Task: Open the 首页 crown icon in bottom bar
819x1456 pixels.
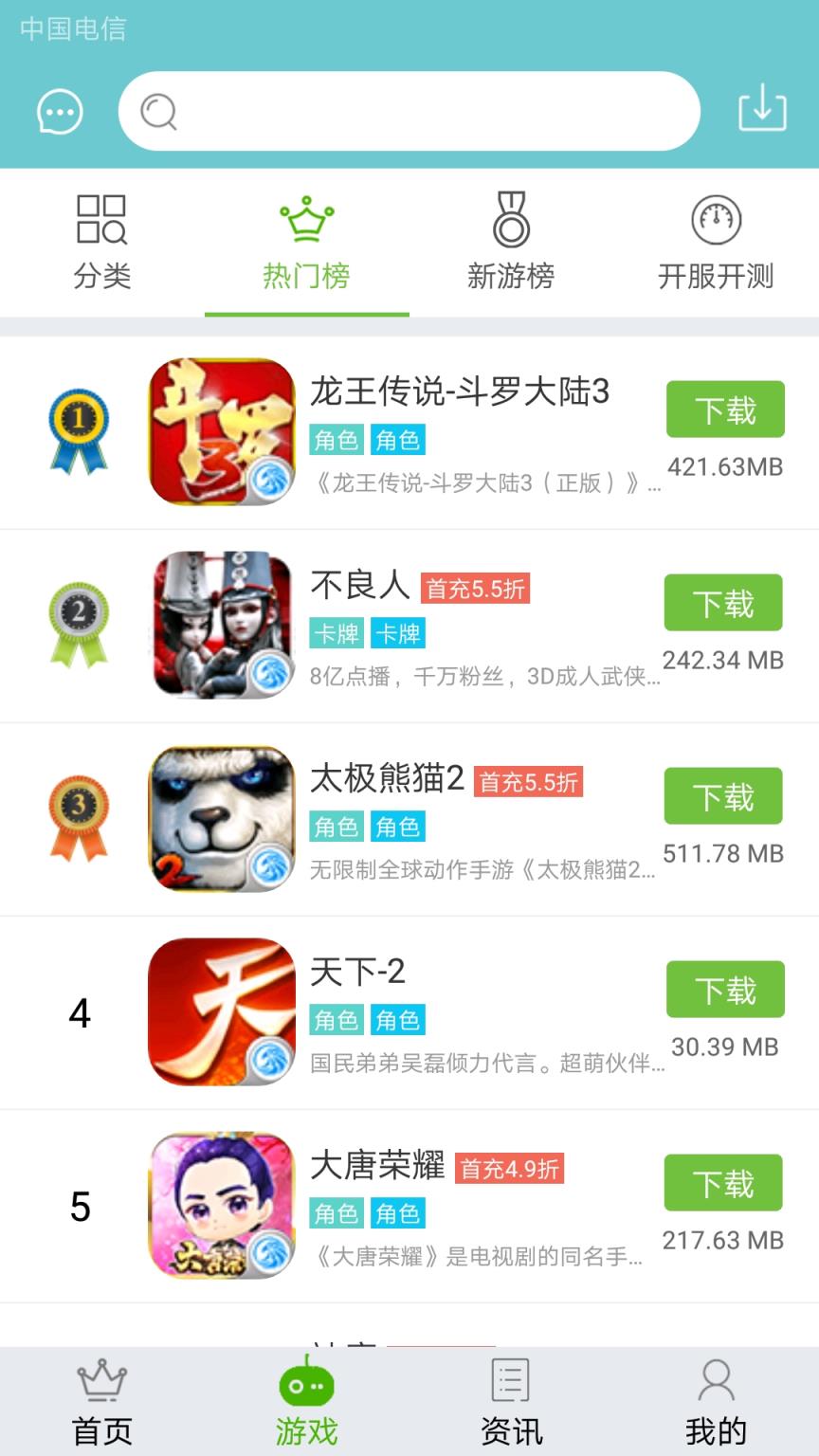Action: (x=101, y=1386)
